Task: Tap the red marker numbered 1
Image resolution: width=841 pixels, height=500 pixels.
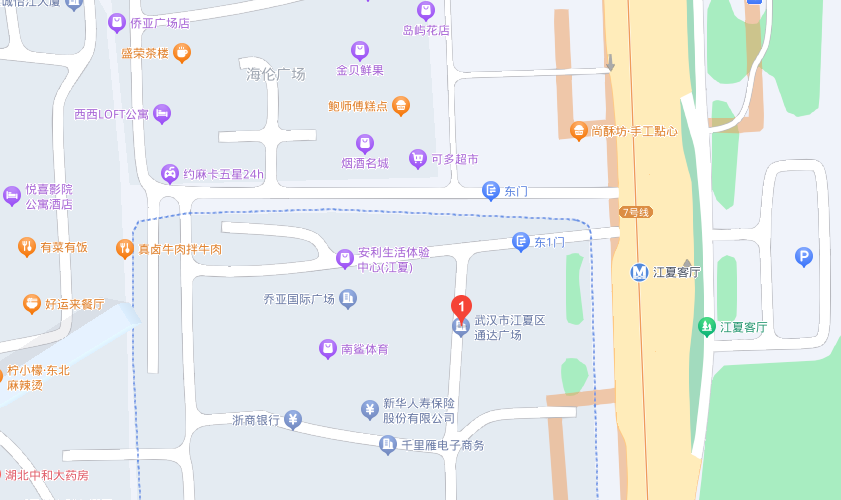Action: [x=461, y=307]
